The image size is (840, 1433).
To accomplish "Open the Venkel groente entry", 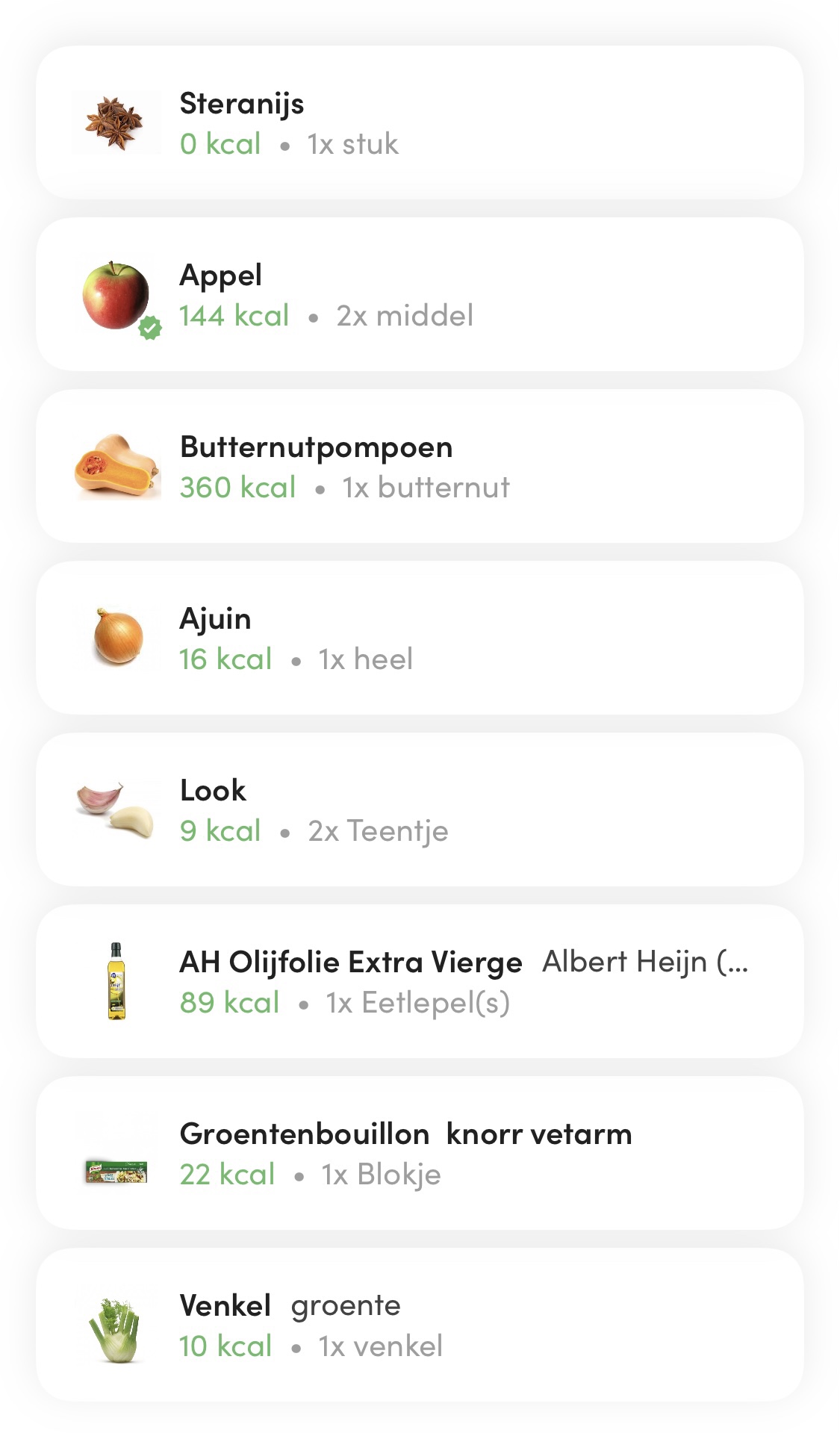I will pyautogui.click(x=418, y=1325).
